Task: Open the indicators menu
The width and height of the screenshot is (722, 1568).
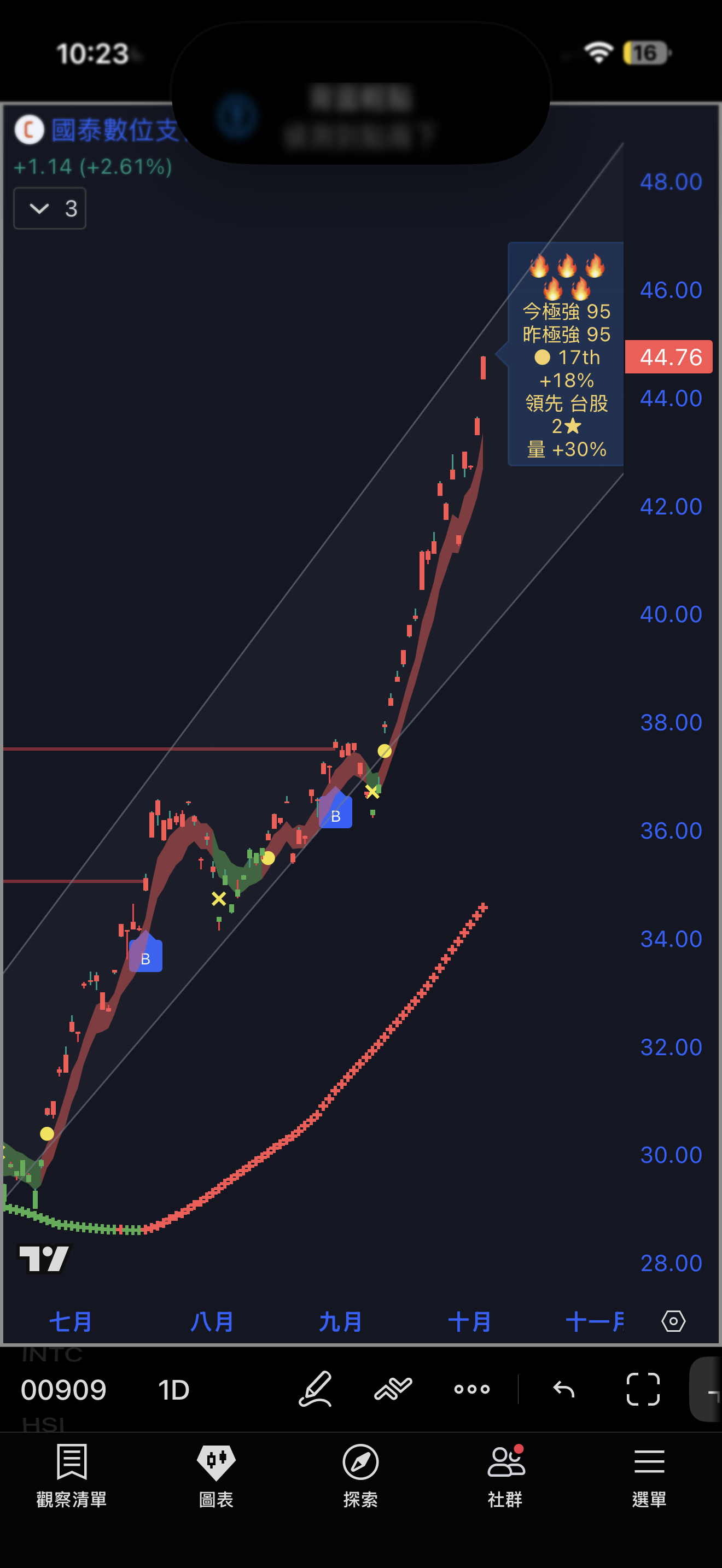Action: [x=393, y=1389]
